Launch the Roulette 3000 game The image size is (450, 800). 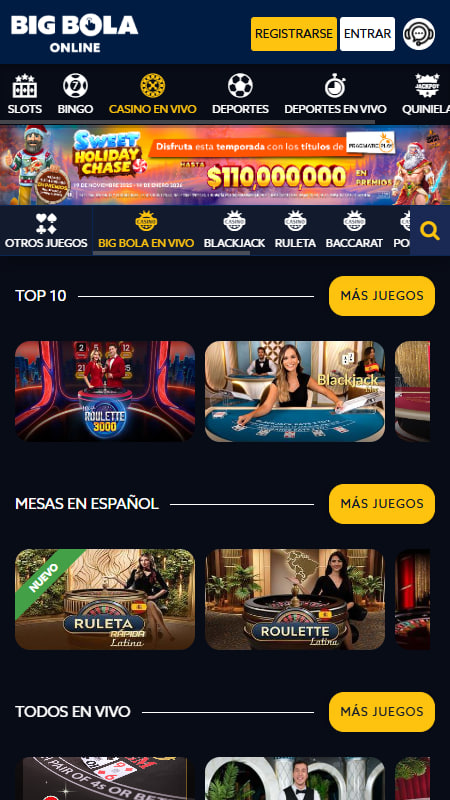tap(105, 391)
